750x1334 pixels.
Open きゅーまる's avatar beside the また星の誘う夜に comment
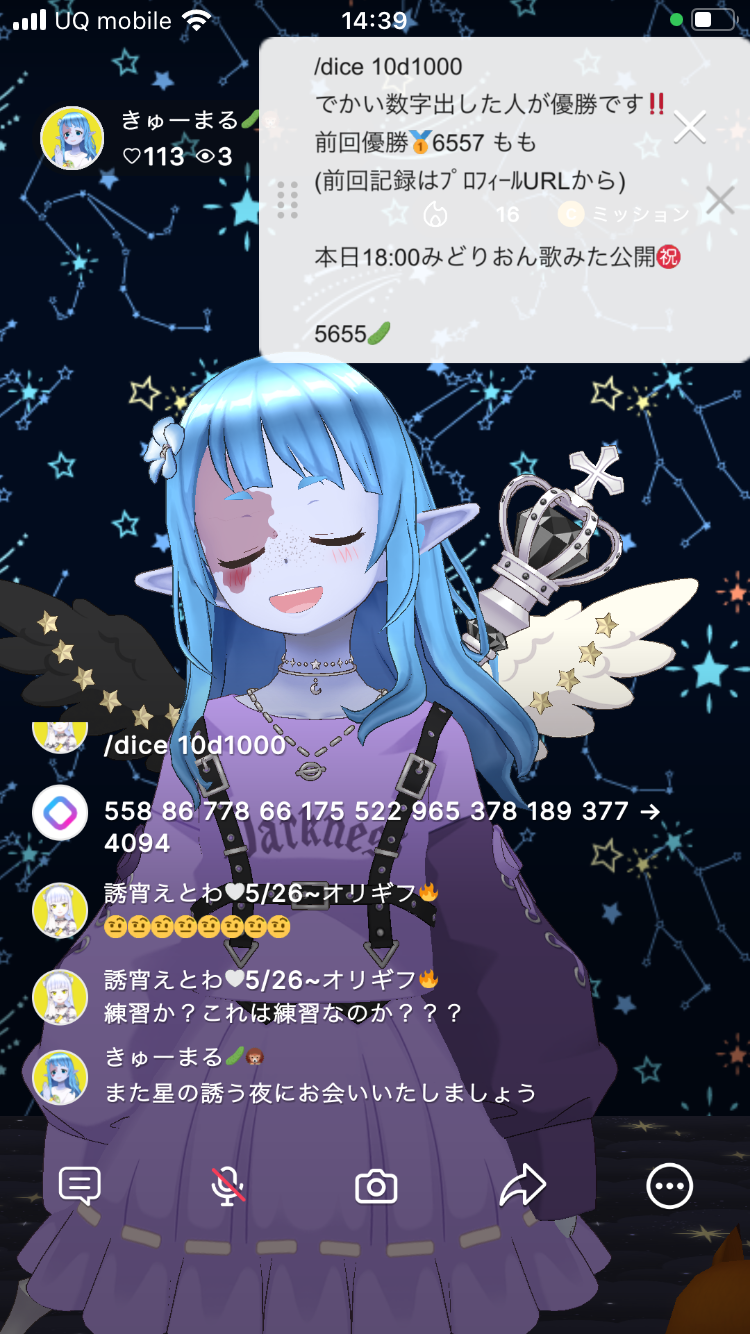coord(60,1076)
